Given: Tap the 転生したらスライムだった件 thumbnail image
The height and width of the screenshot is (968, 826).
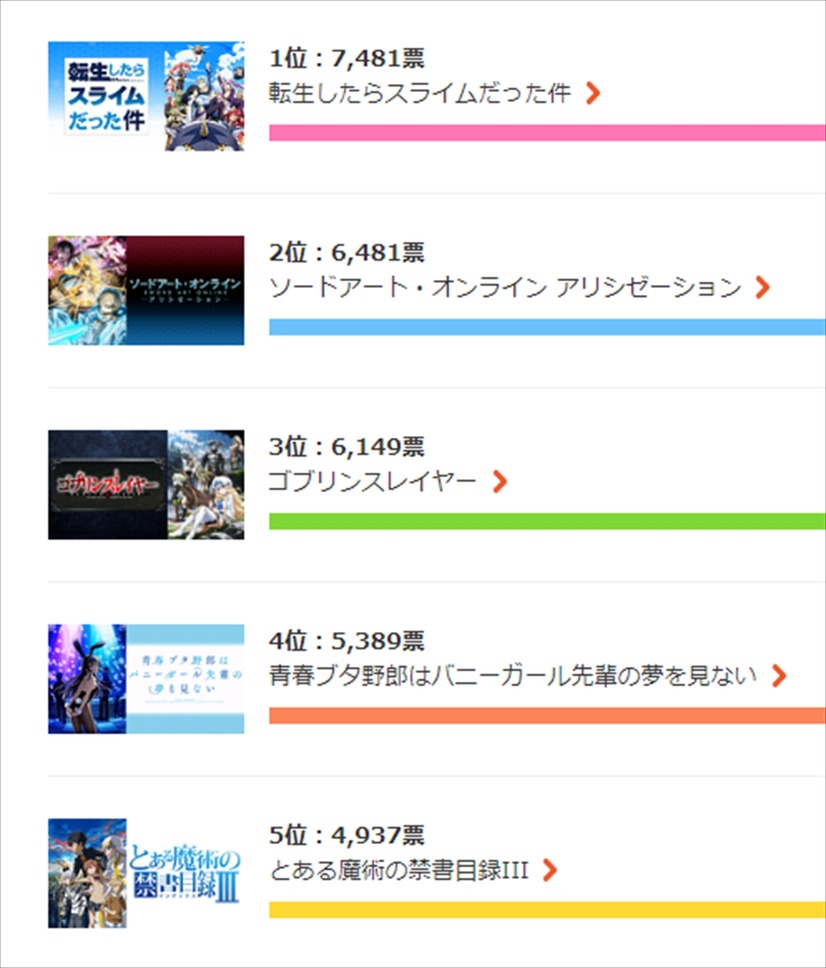Looking at the screenshot, I should tap(146, 96).
